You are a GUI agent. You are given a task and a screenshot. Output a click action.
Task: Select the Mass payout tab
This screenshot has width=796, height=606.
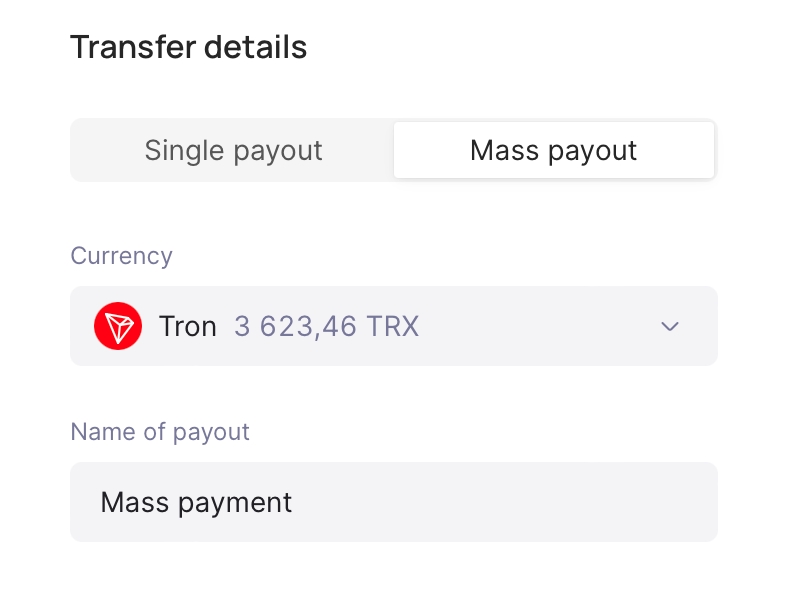click(553, 151)
